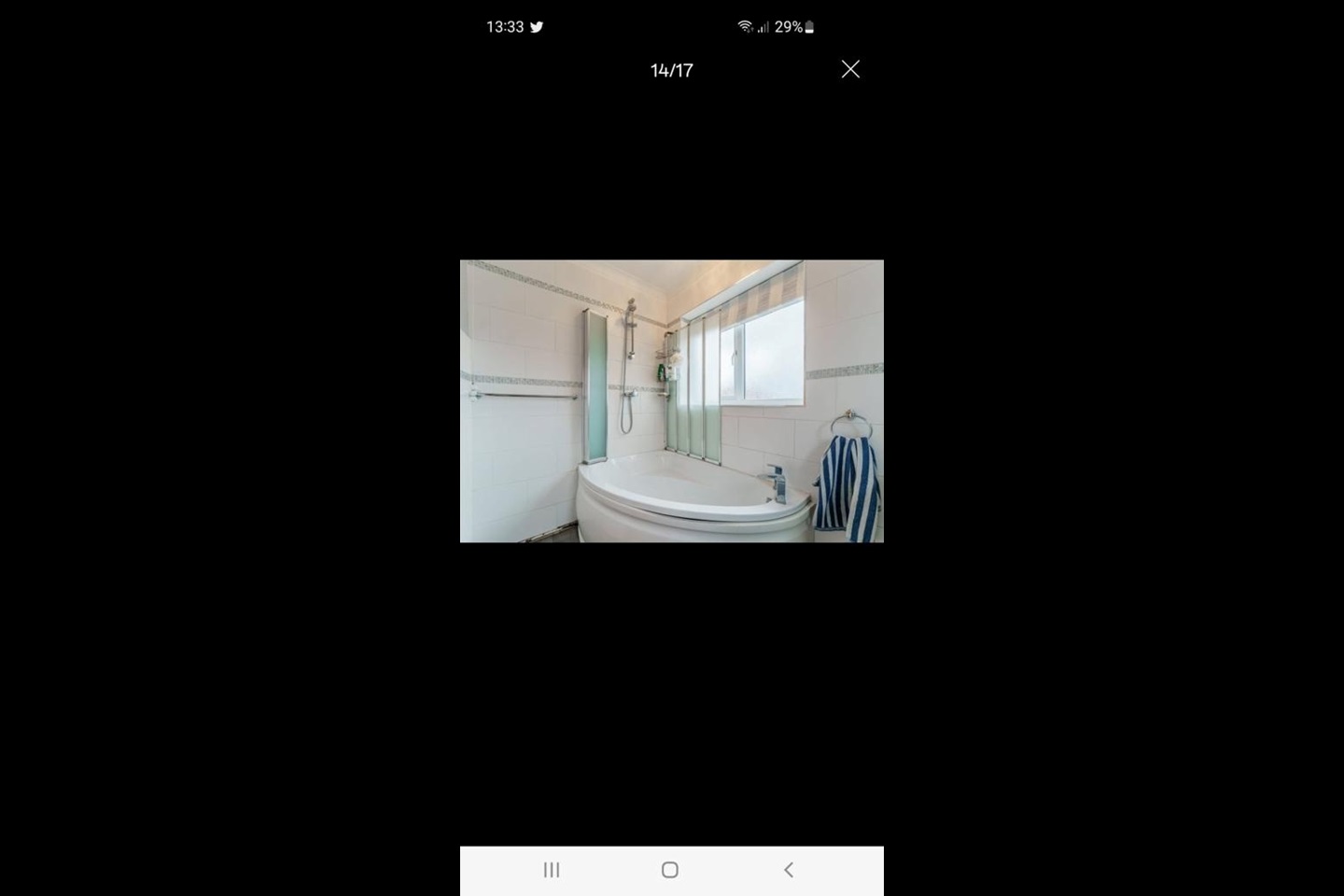Close the photo gallery viewer
1344x896 pixels.
click(x=849, y=69)
